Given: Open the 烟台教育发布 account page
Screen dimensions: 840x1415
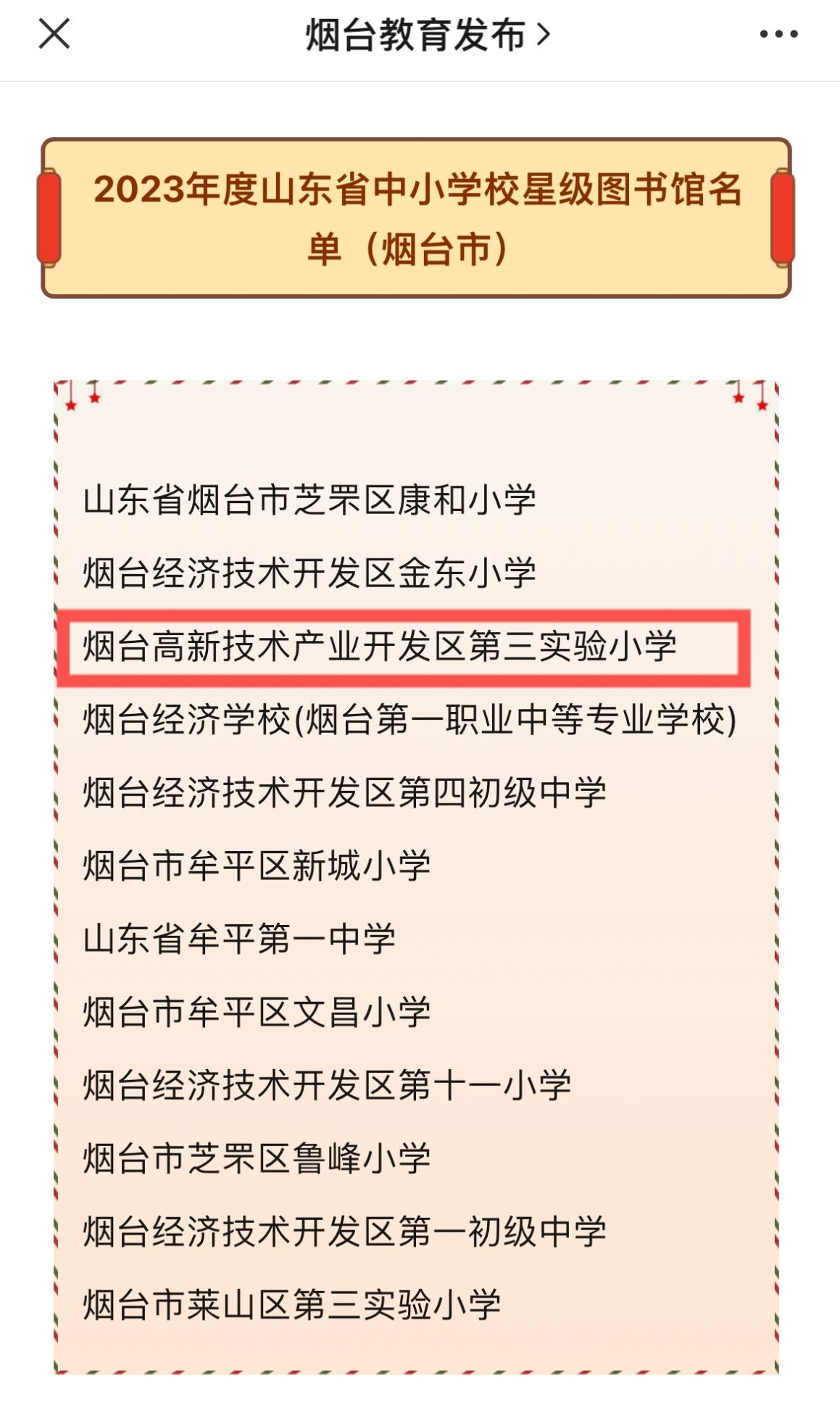Looking at the screenshot, I should (428, 34).
